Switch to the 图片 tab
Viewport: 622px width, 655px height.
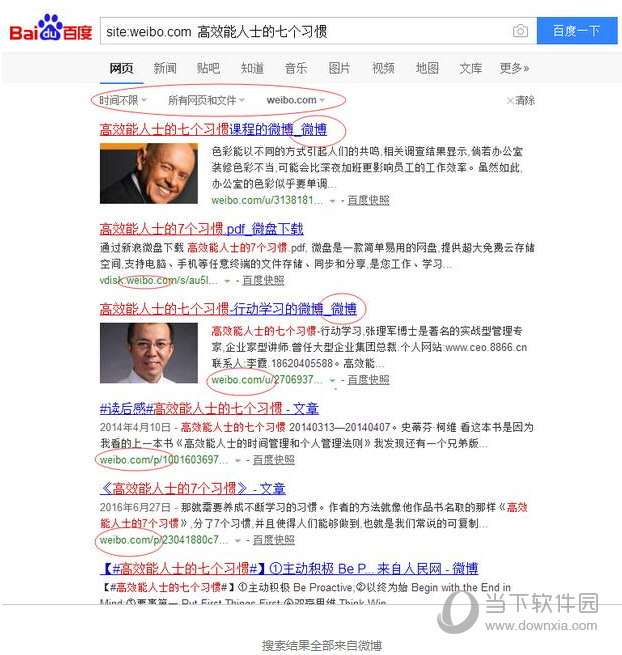(339, 68)
